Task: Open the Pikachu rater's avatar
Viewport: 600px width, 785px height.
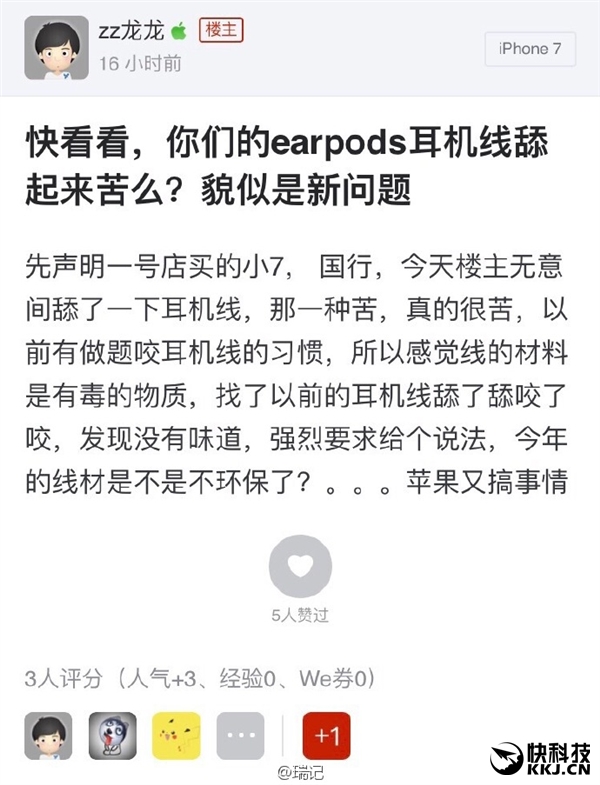Action: (x=176, y=736)
